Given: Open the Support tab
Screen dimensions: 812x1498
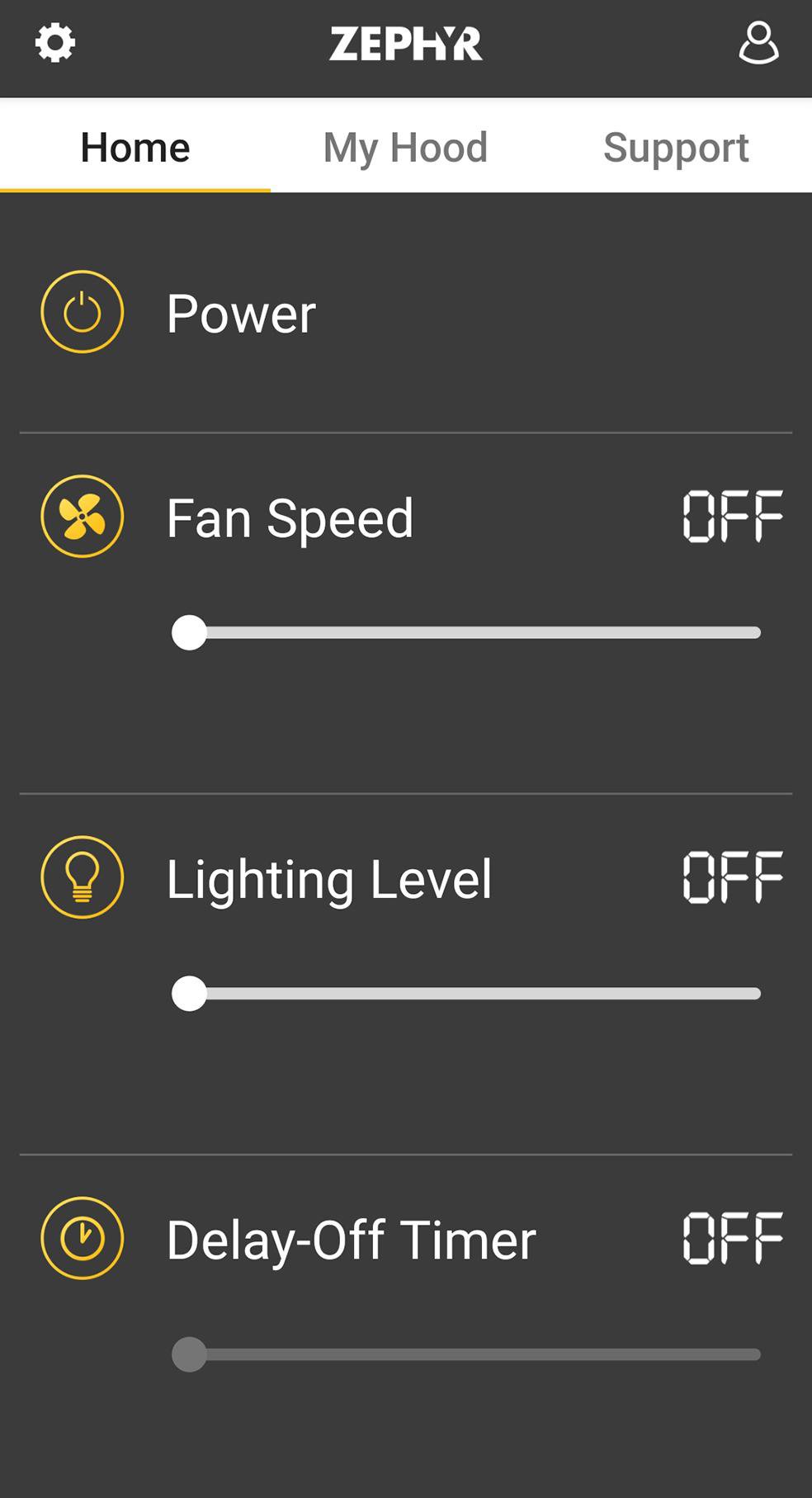Looking at the screenshot, I should coord(675,146).
